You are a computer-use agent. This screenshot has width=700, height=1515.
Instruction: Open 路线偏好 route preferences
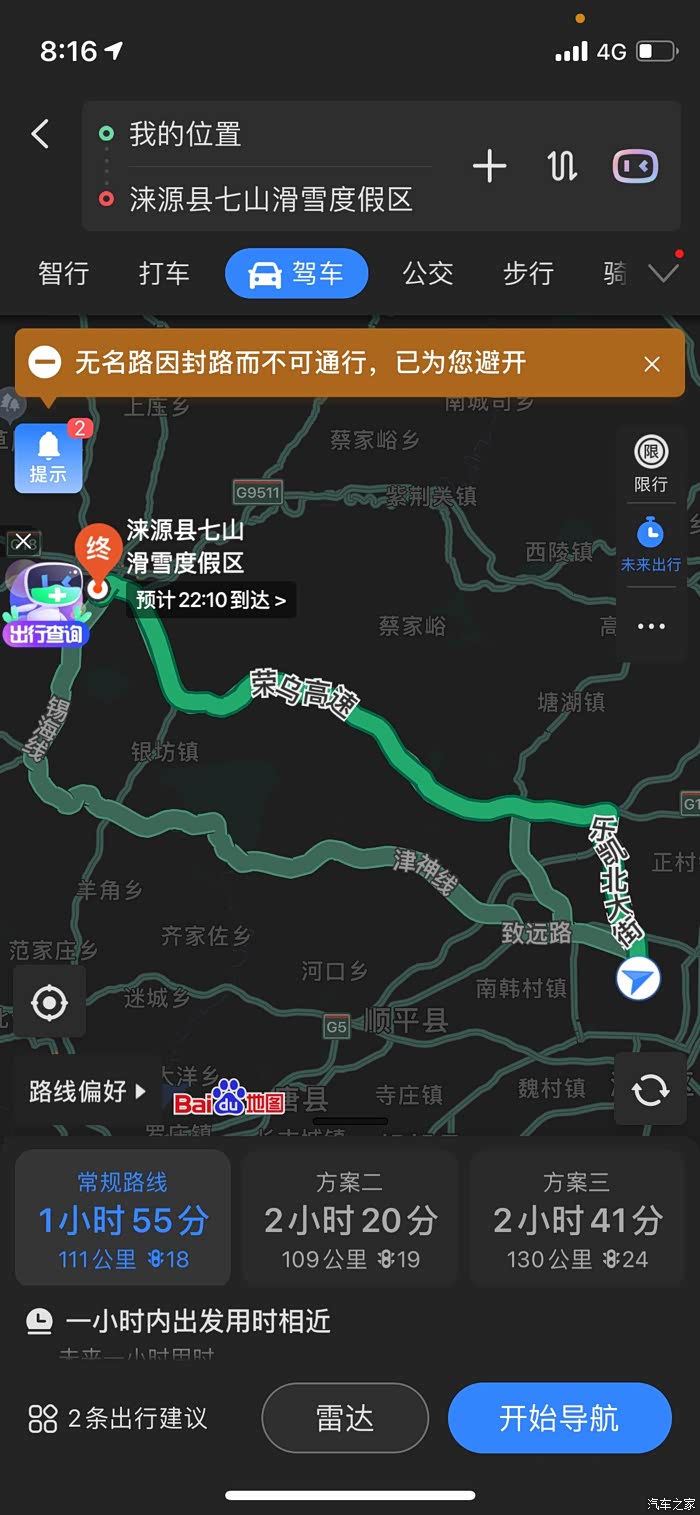click(87, 1091)
